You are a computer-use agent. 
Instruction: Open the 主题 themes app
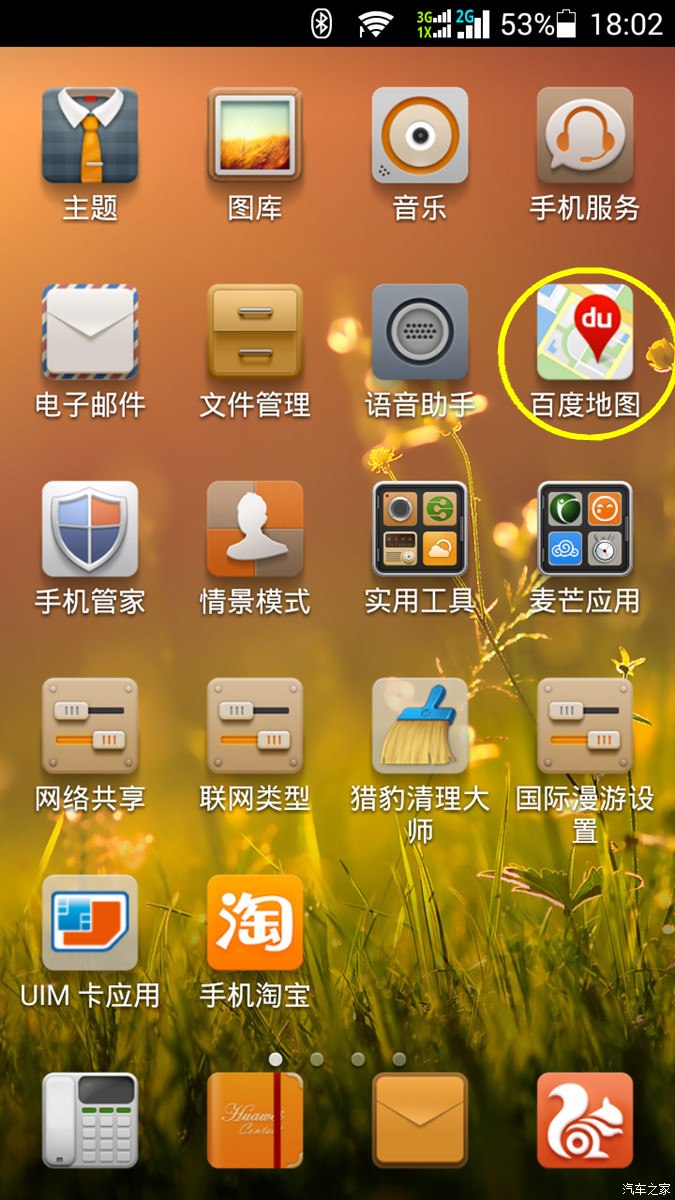coord(90,136)
